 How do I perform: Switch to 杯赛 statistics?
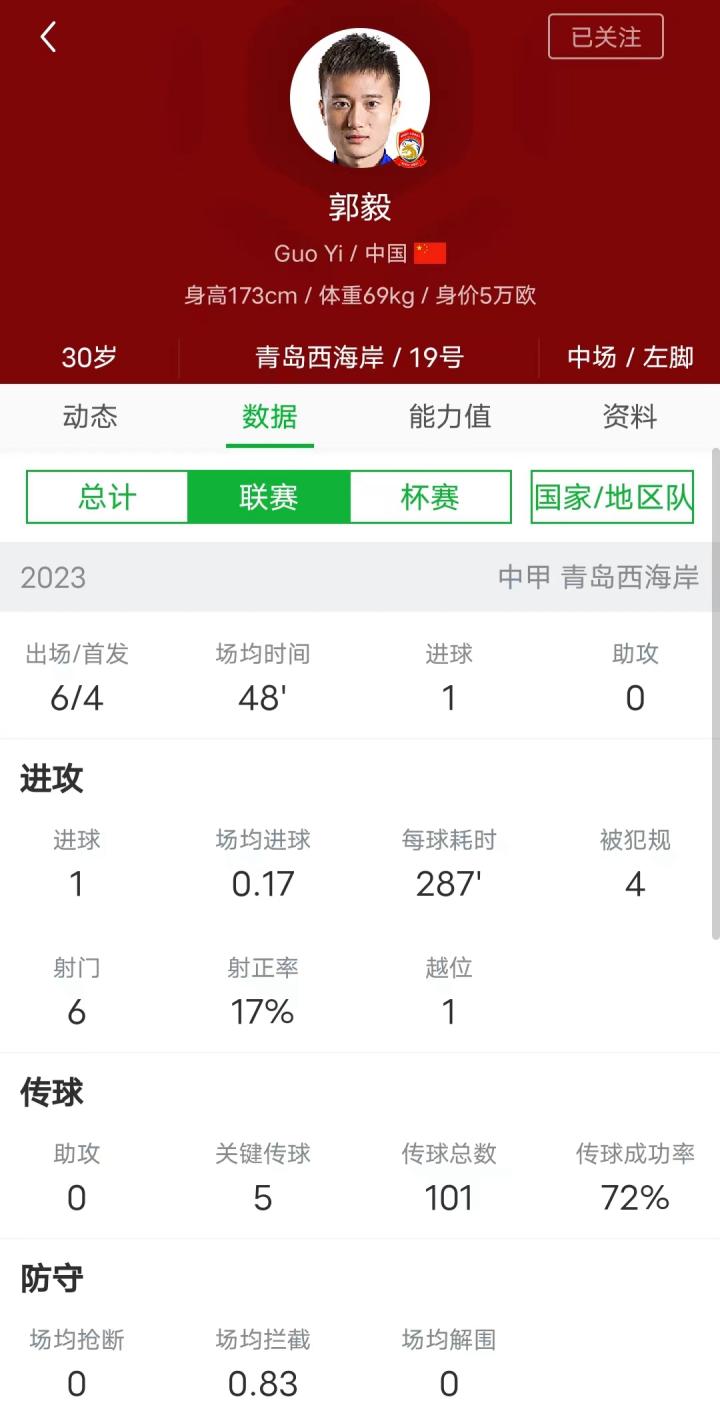pyautogui.click(x=430, y=497)
